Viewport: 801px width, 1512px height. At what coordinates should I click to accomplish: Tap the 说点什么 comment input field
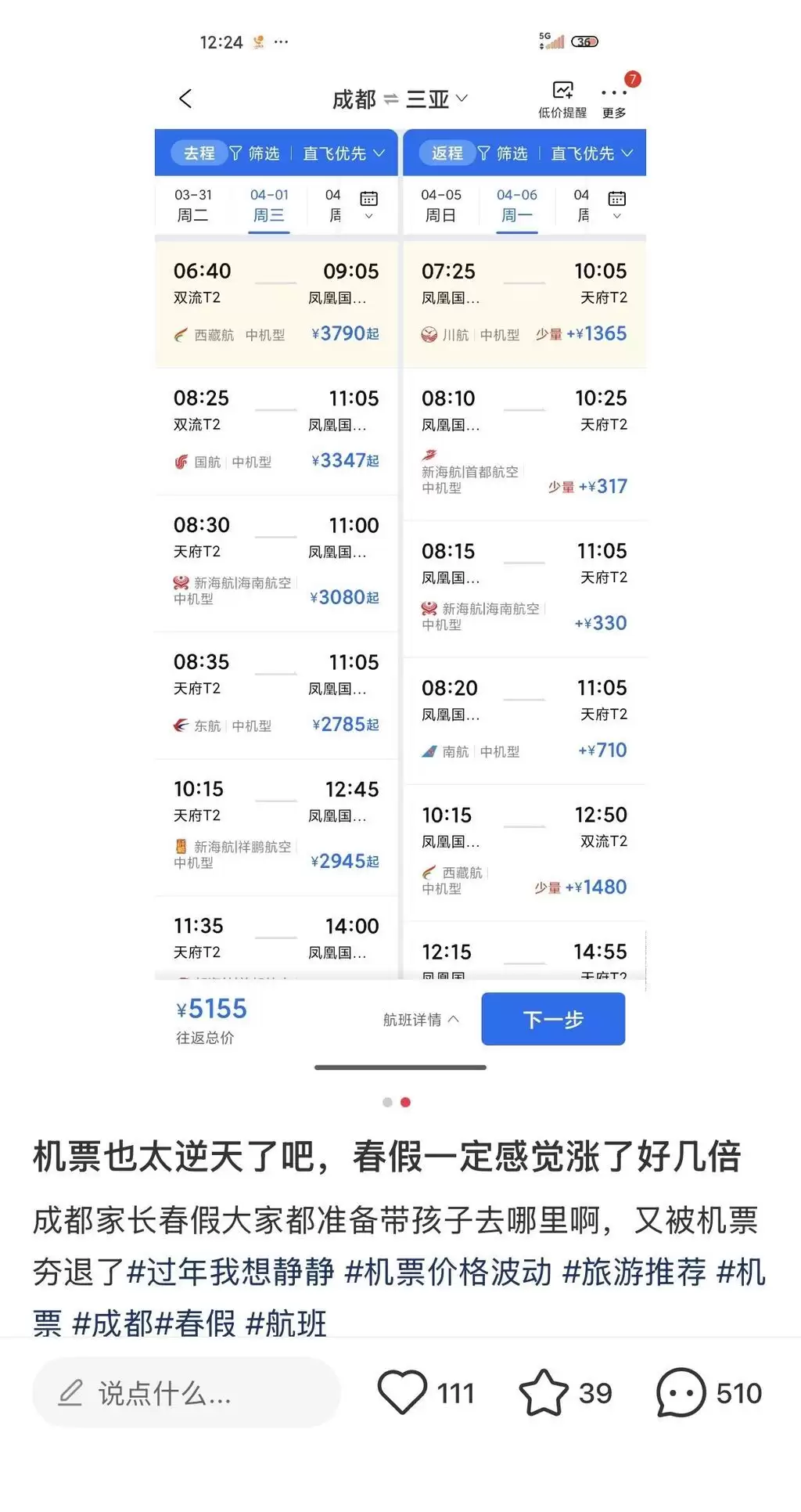186,1394
